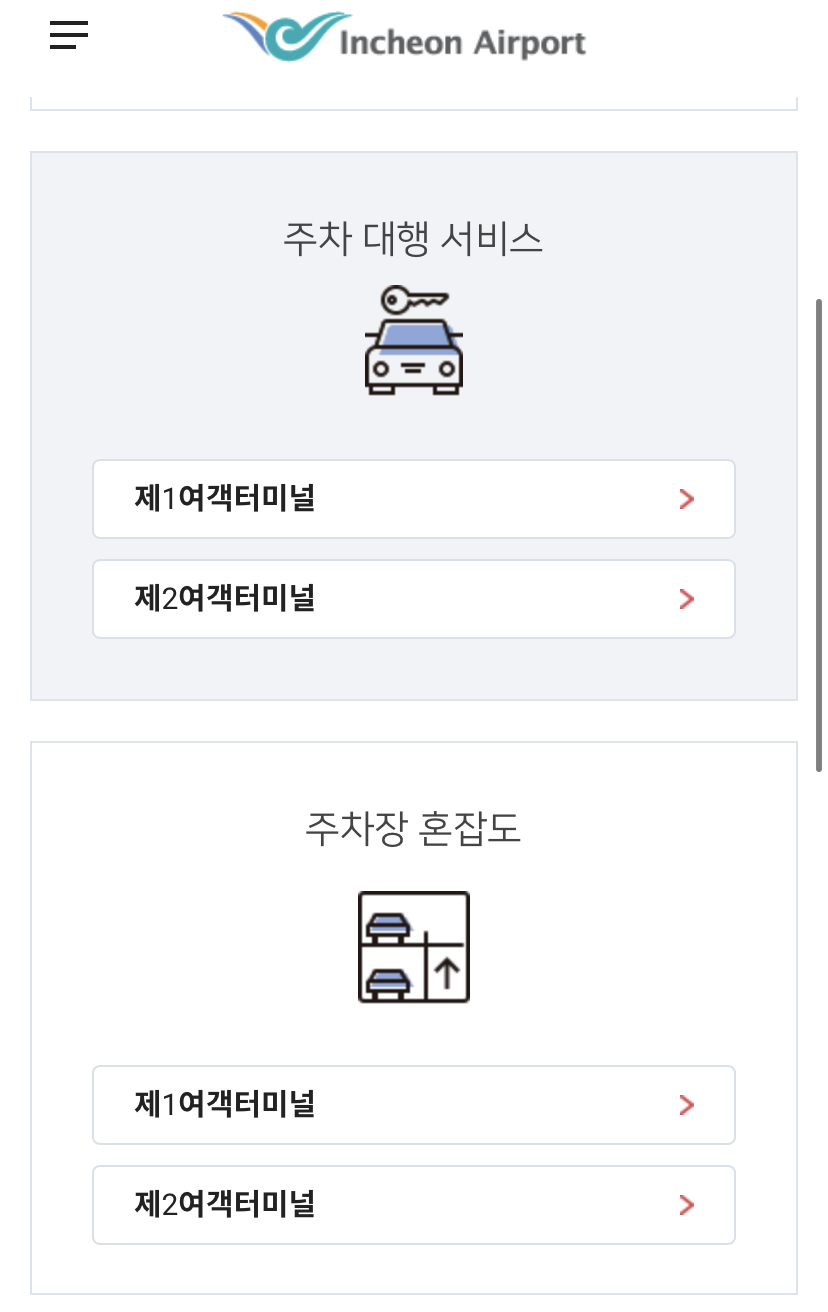
Task: Open the 제1여객터미널 congestion chevron
Action: (x=687, y=1105)
